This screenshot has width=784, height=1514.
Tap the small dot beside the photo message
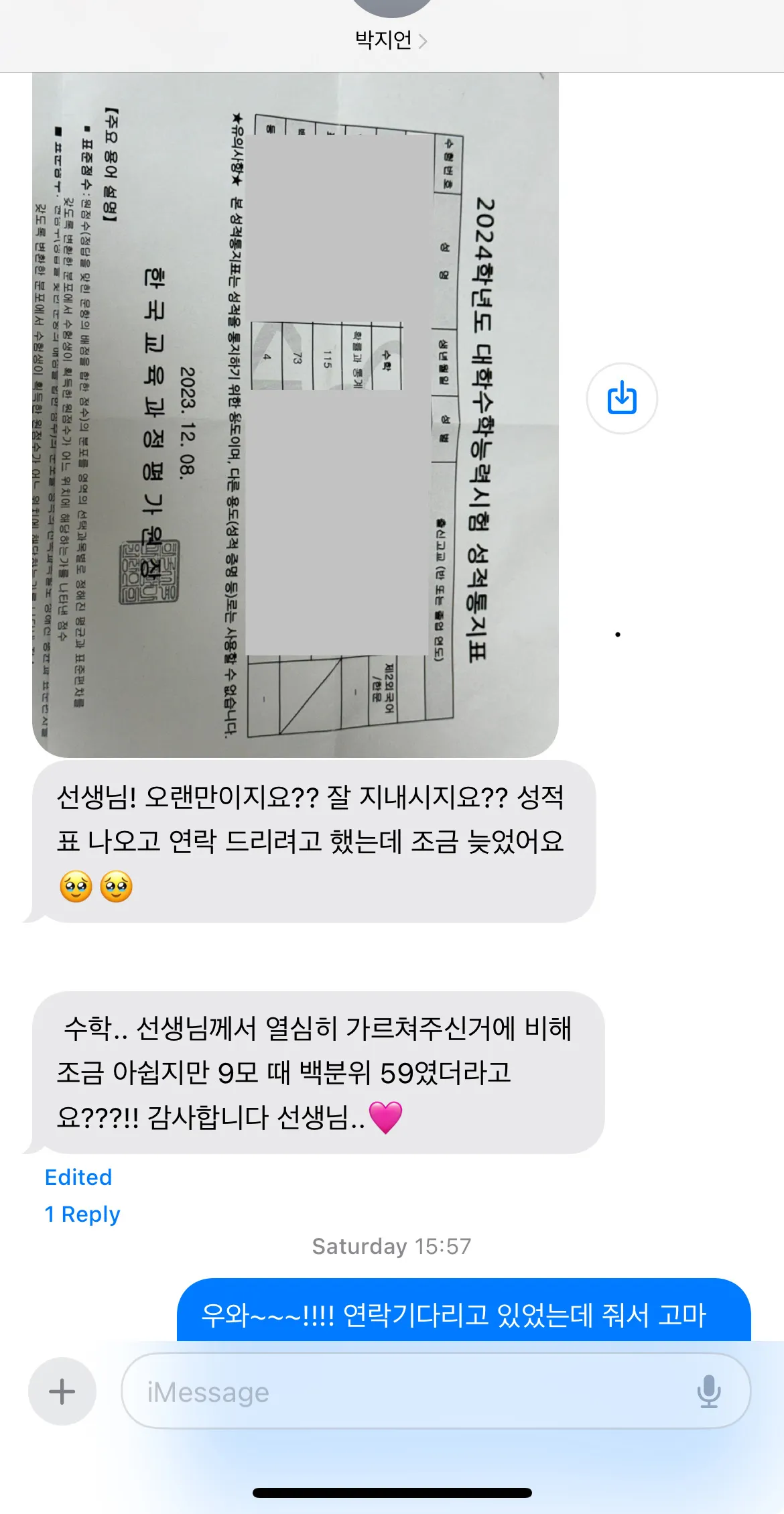click(617, 633)
